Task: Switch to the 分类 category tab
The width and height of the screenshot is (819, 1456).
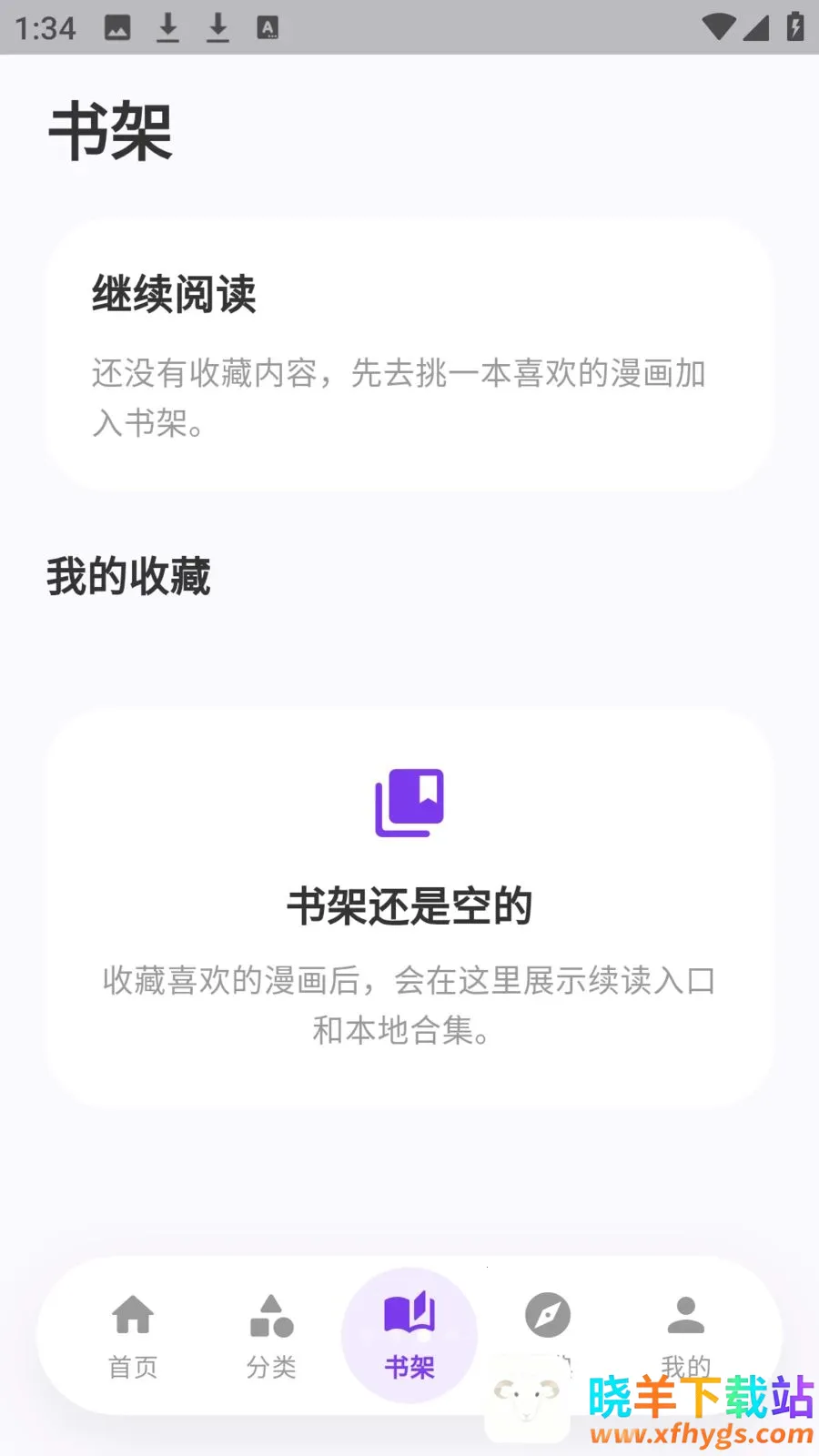Action: (271, 1335)
